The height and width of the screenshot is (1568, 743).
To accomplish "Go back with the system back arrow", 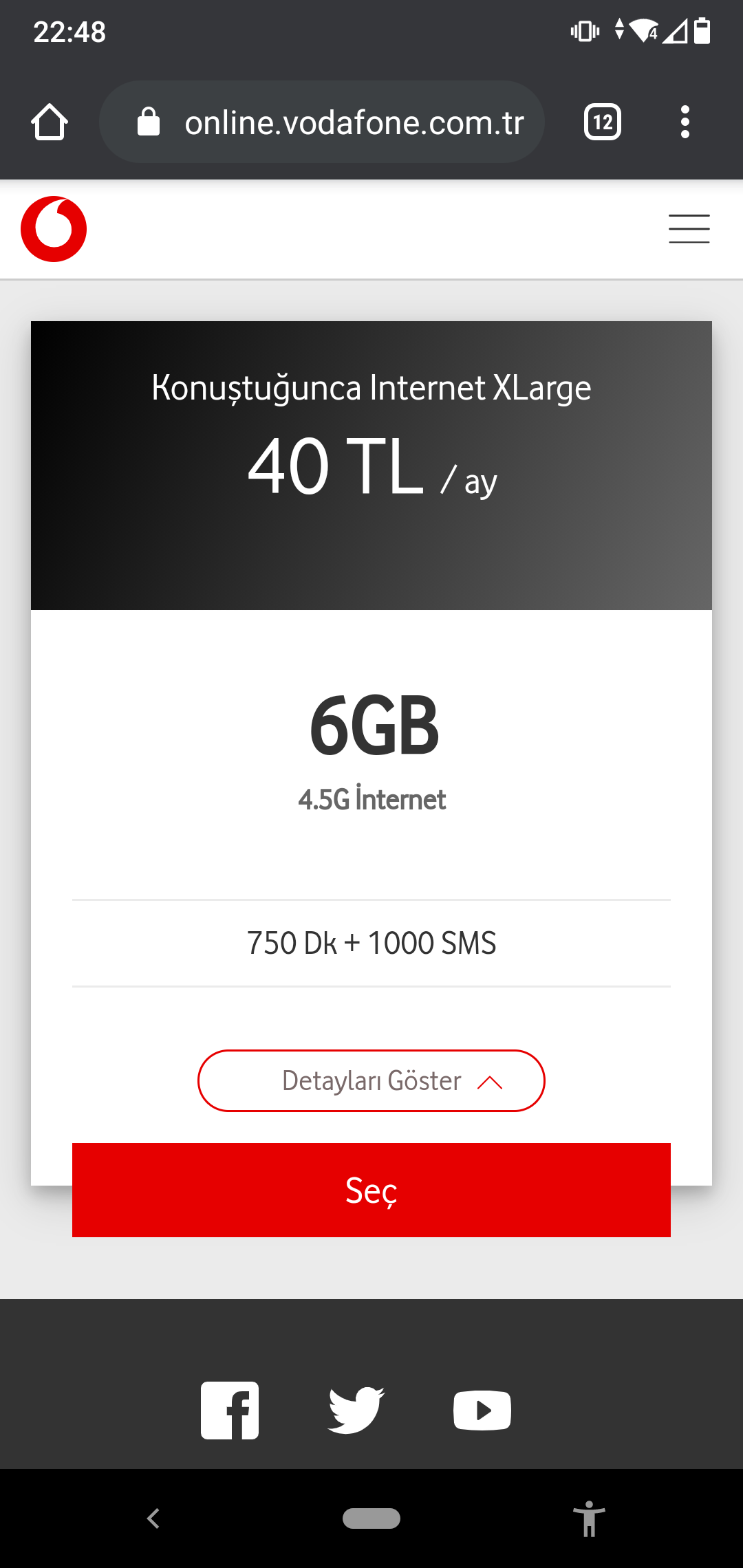I will (153, 1518).
